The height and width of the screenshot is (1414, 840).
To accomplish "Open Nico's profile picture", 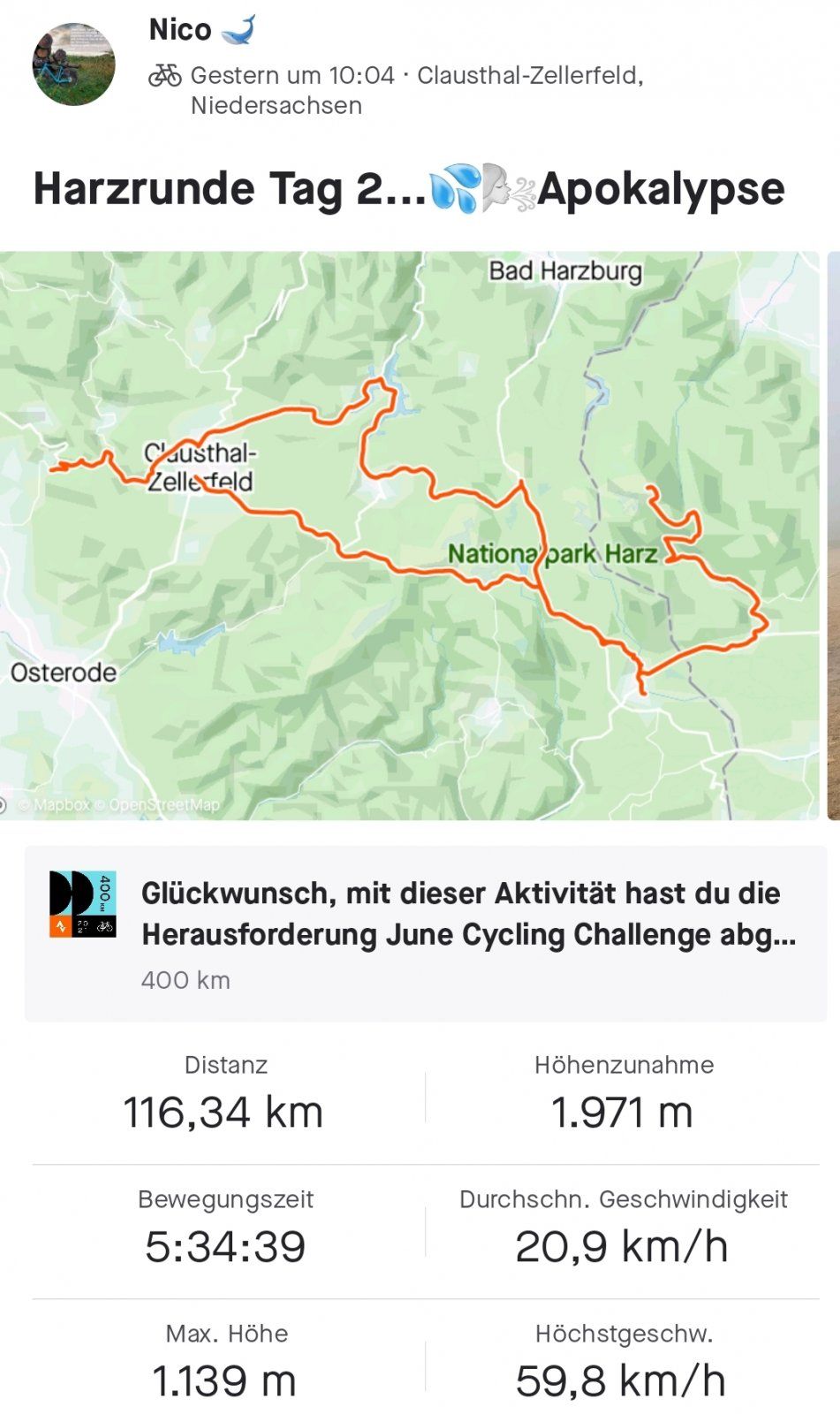I will point(74,65).
